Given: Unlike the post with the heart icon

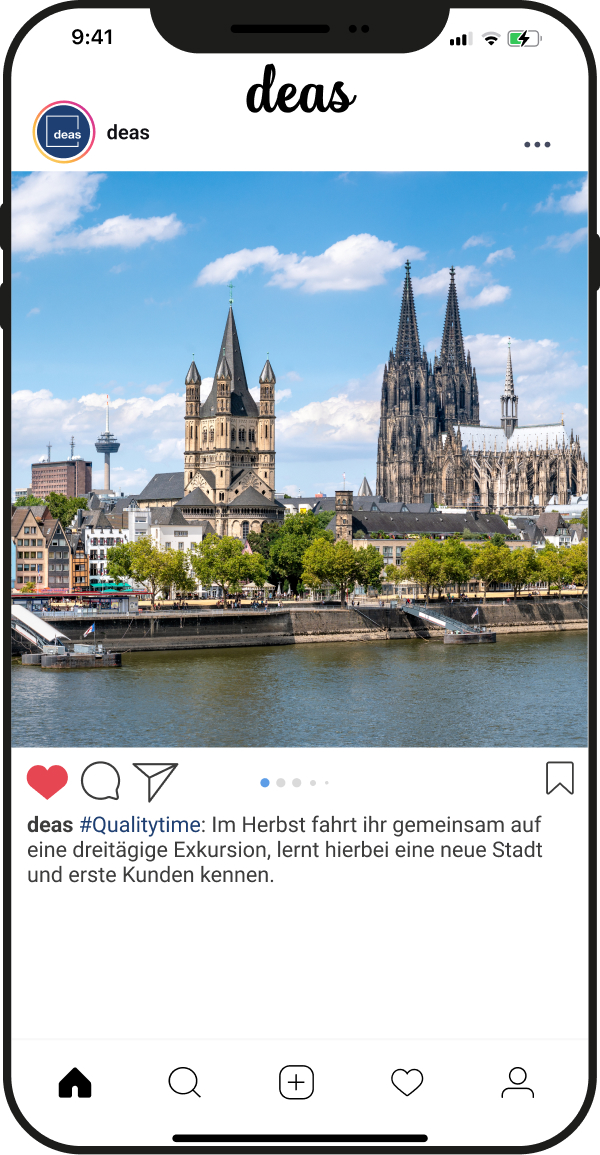Looking at the screenshot, I should tap(47, 782).
